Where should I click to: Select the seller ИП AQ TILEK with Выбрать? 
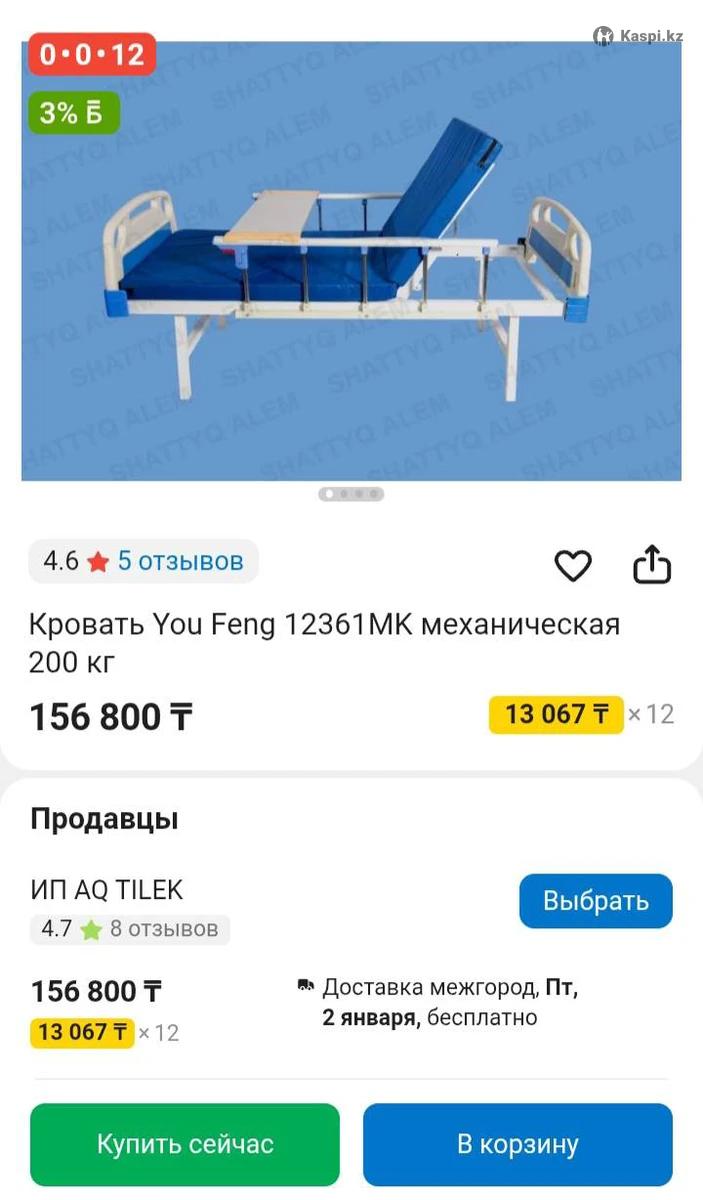coord(595,901)
